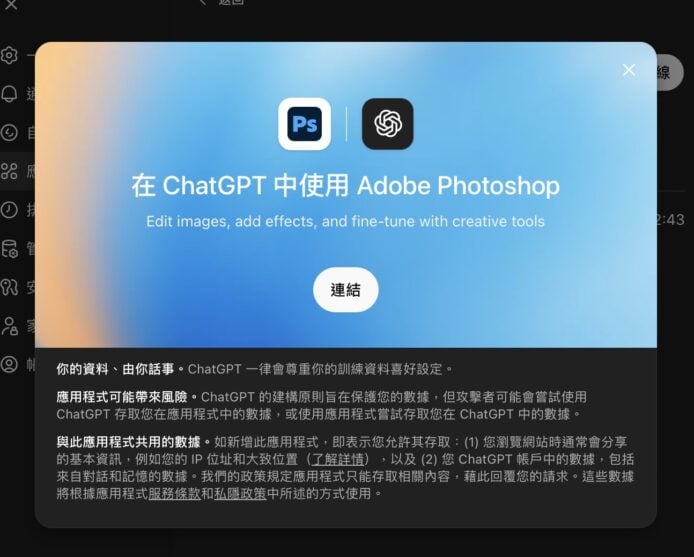Image resolution: width=694 pixels, height=557 pixels.
Task: Open the app's 服務條款 link
Action: [174, 493]
